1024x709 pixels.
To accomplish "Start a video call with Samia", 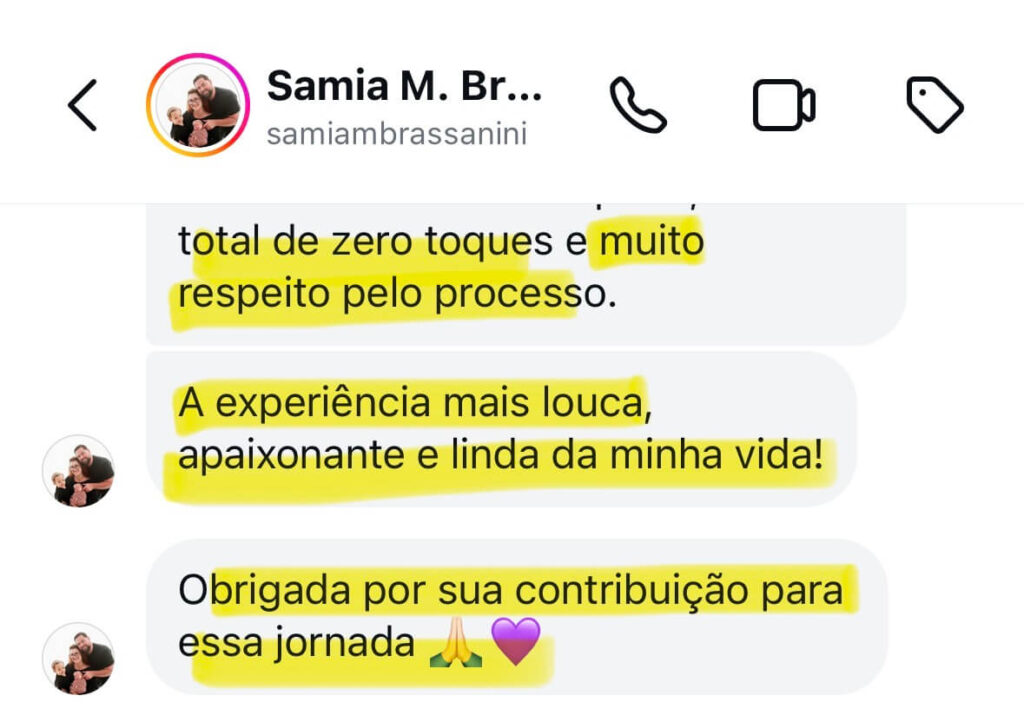I will pos(783,106).
